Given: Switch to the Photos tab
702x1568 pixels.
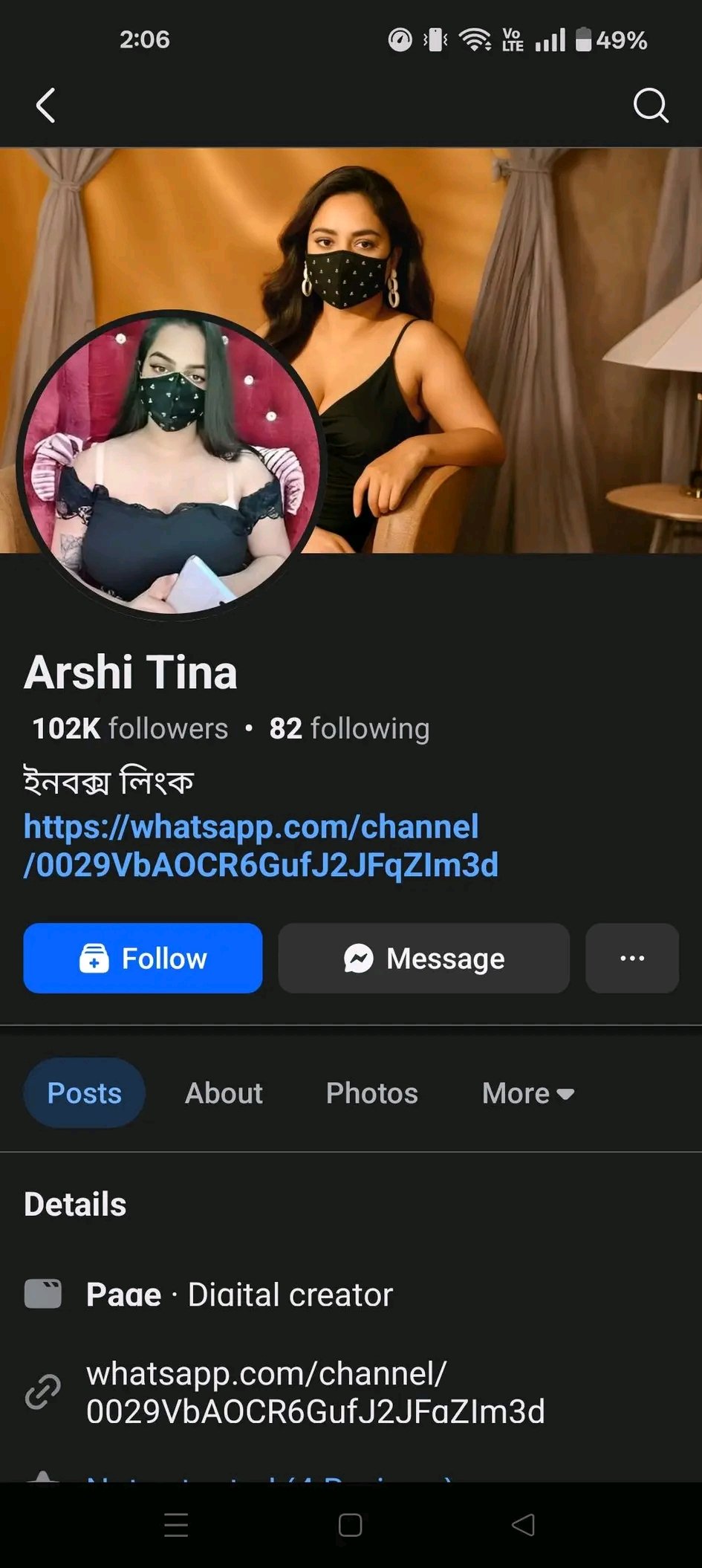Looking at the screenshot, I should click(x=371, y=1093).
